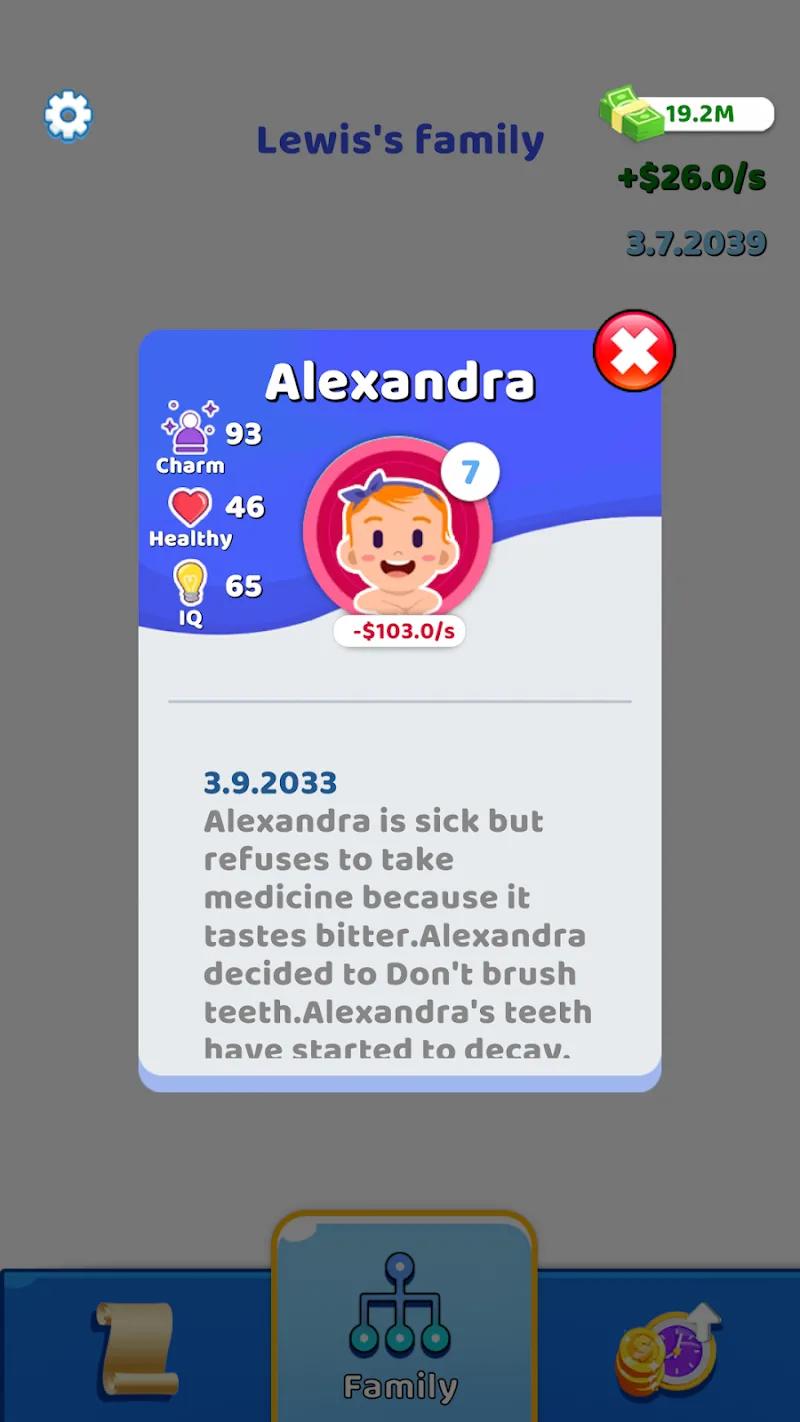Image resolution: width=800 pixels, height=1422 pixels.
Task: Tap the age 7 badge on the portrait
Action: 470,470
